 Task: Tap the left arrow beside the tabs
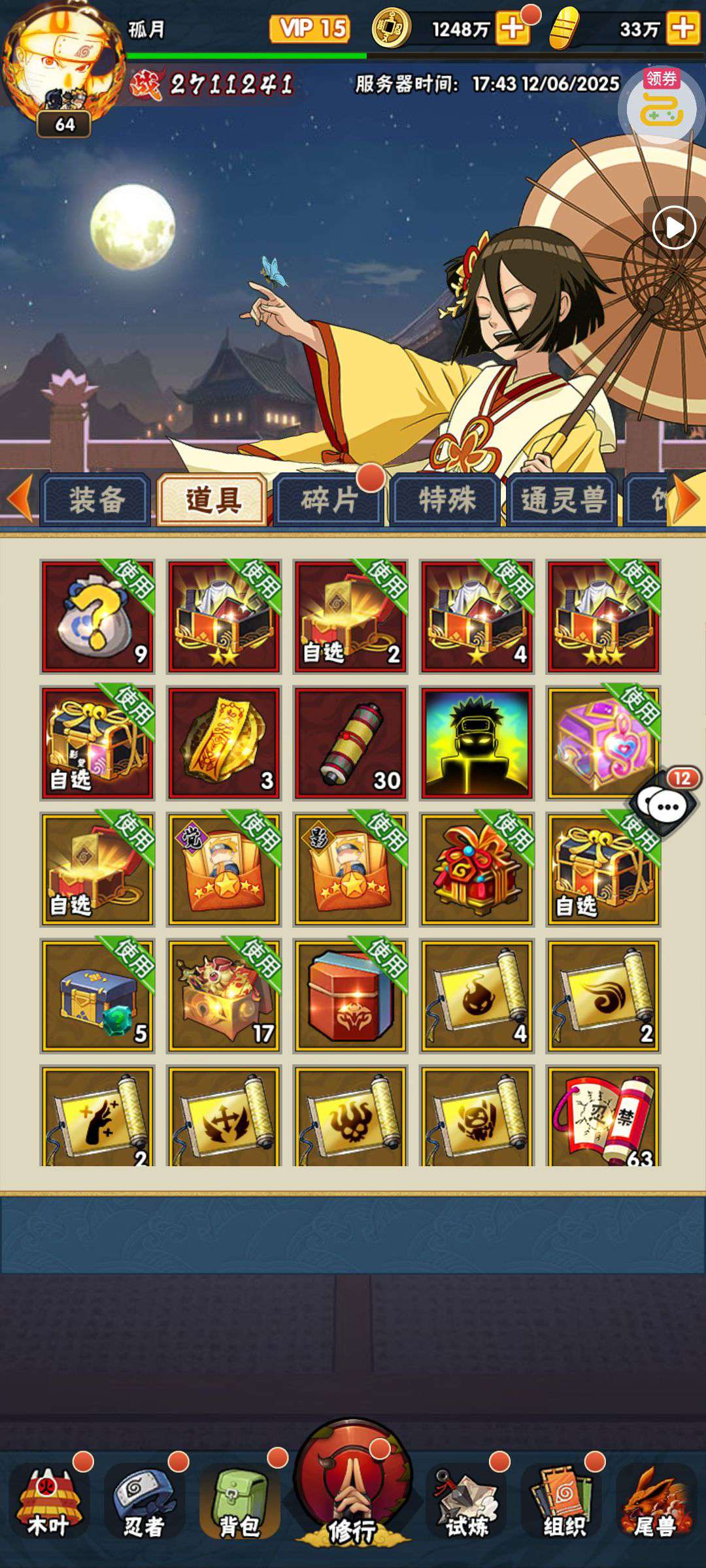coord(19,499)
